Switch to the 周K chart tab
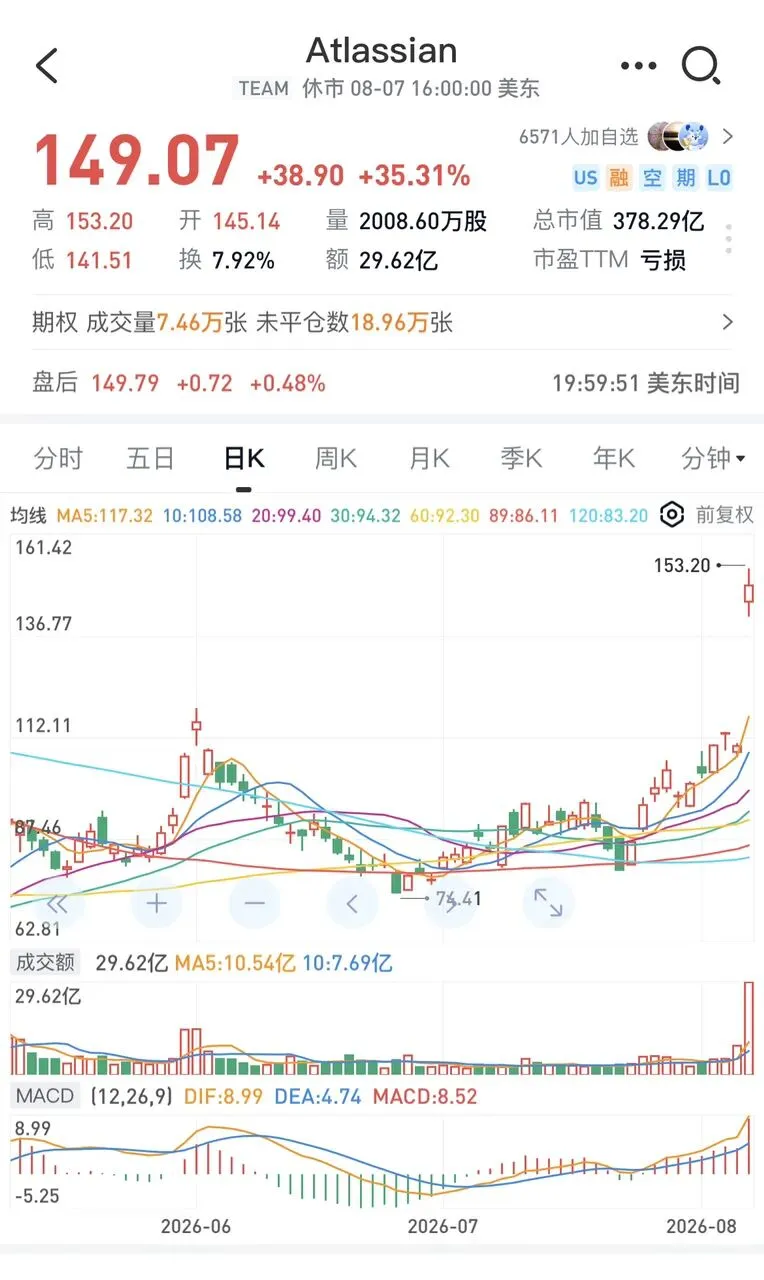This screenshot has height=1280, width=764. pos(336,459)
